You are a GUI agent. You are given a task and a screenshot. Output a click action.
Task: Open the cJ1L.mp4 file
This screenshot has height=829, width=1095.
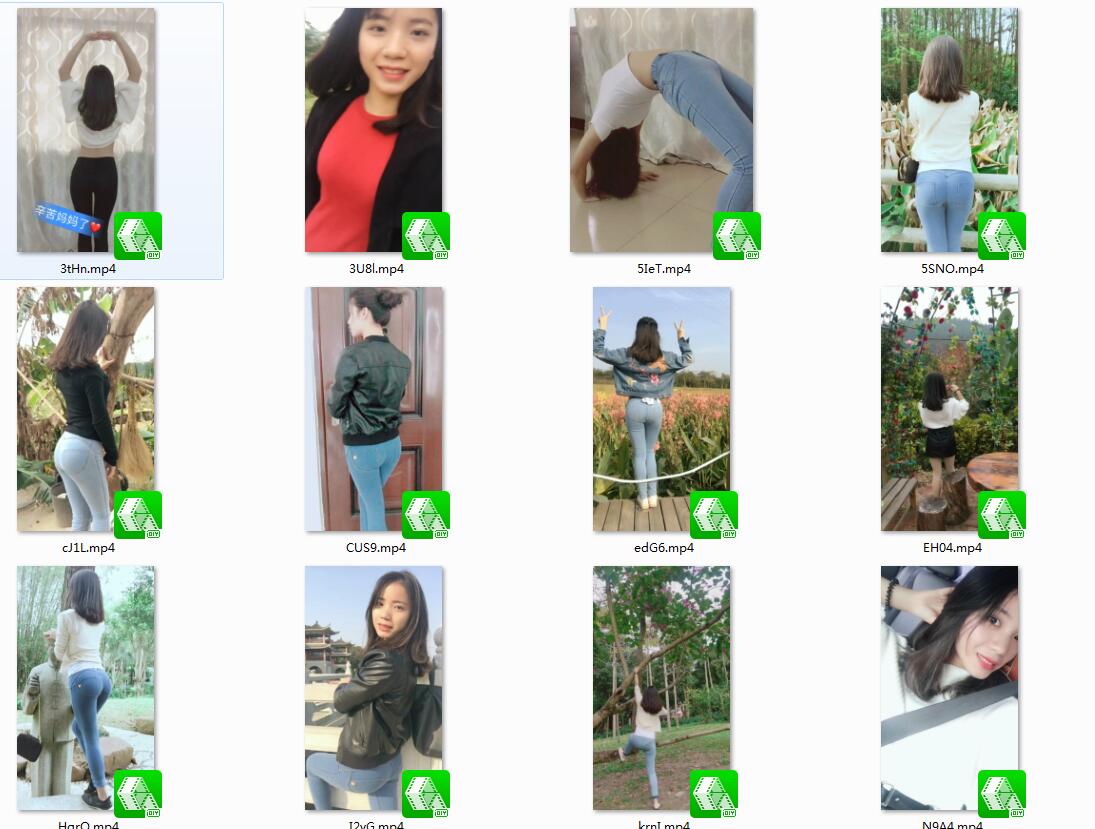[x=86, y=409]
